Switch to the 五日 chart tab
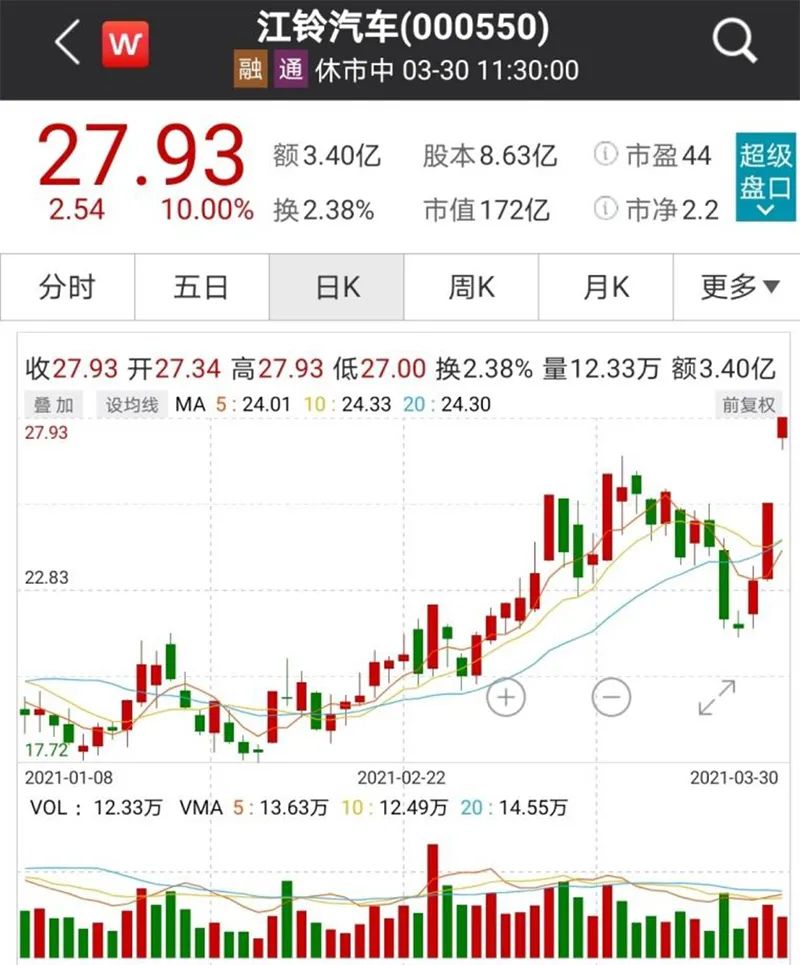Image resolution: width=800 pixels, height=965 pixels. point(201,287)
